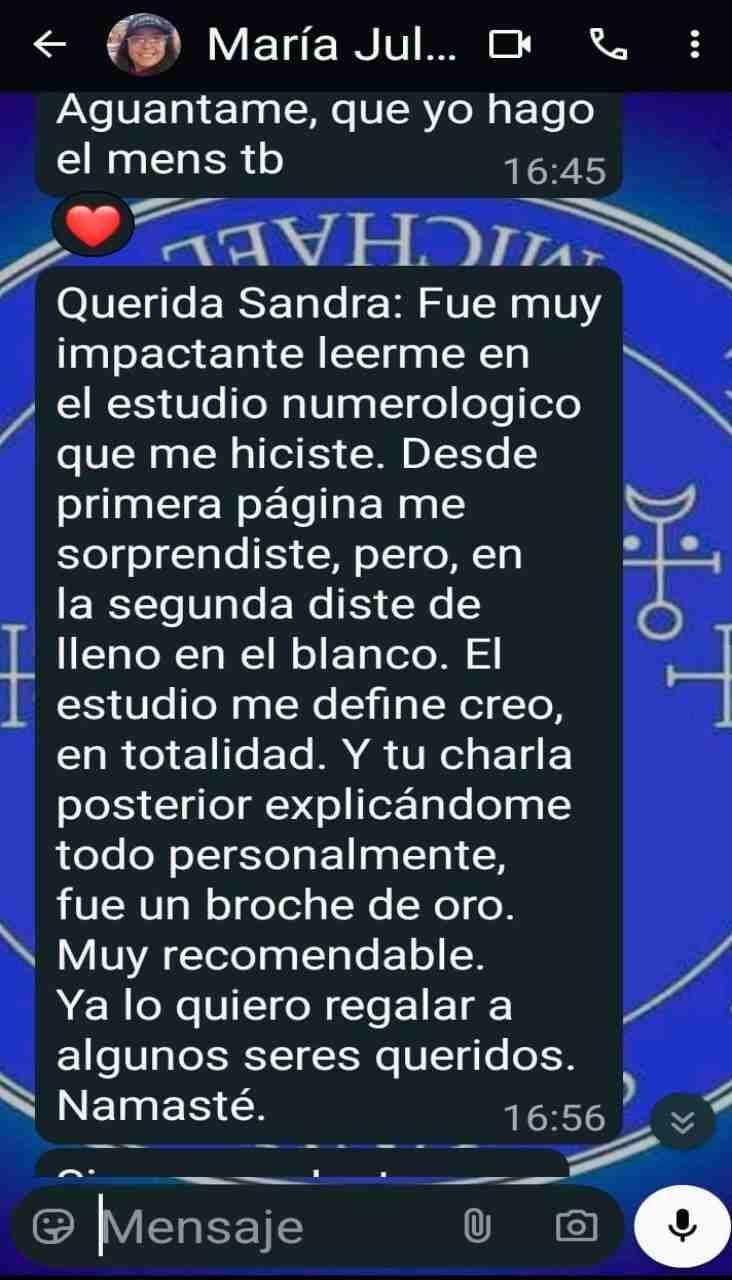732x1280 pixels.
Task: Go back to the chat list
Action: (x=49, y=45)
